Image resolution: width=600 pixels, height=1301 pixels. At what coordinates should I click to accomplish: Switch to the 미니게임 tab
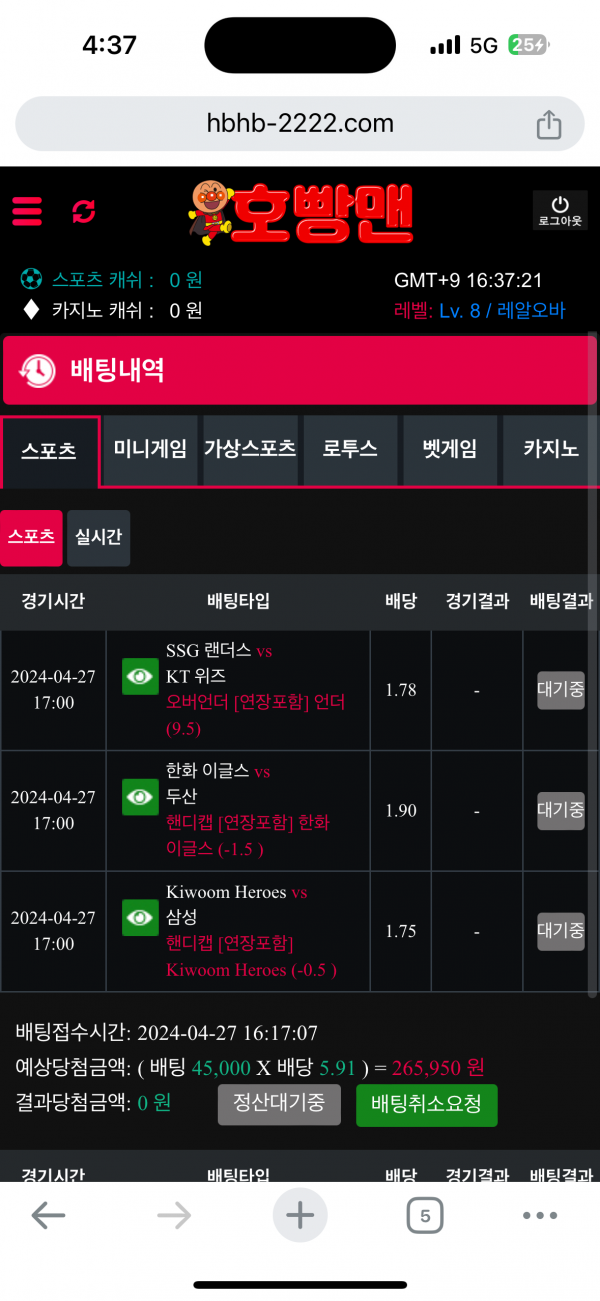point(150,450)
